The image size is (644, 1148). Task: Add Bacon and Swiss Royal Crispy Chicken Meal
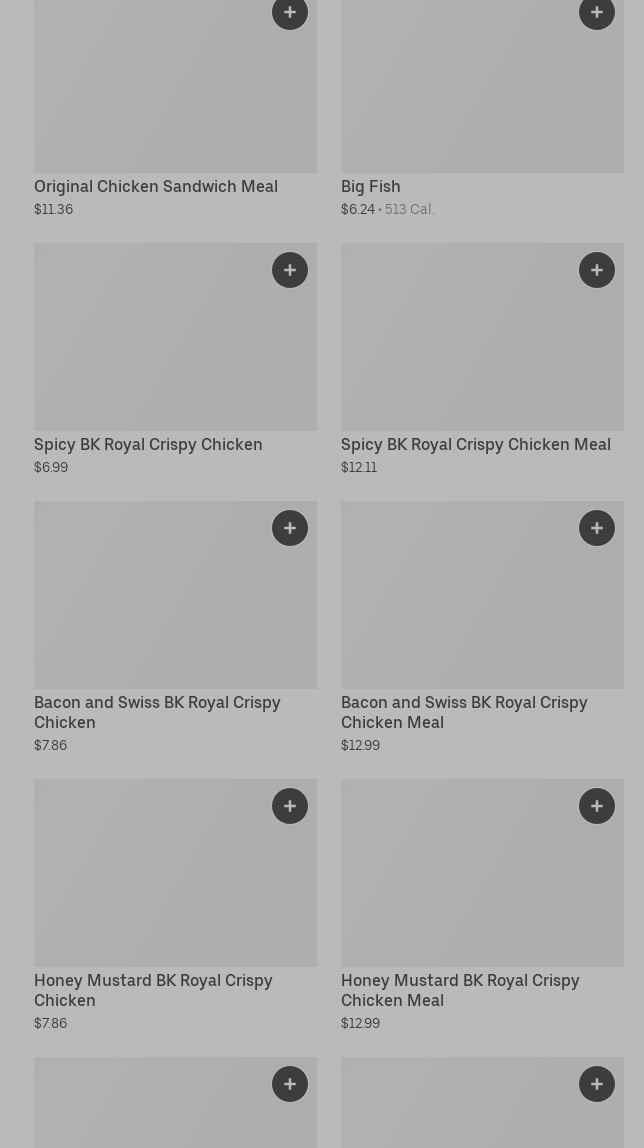pyautogui.click(x=597, y=528)
